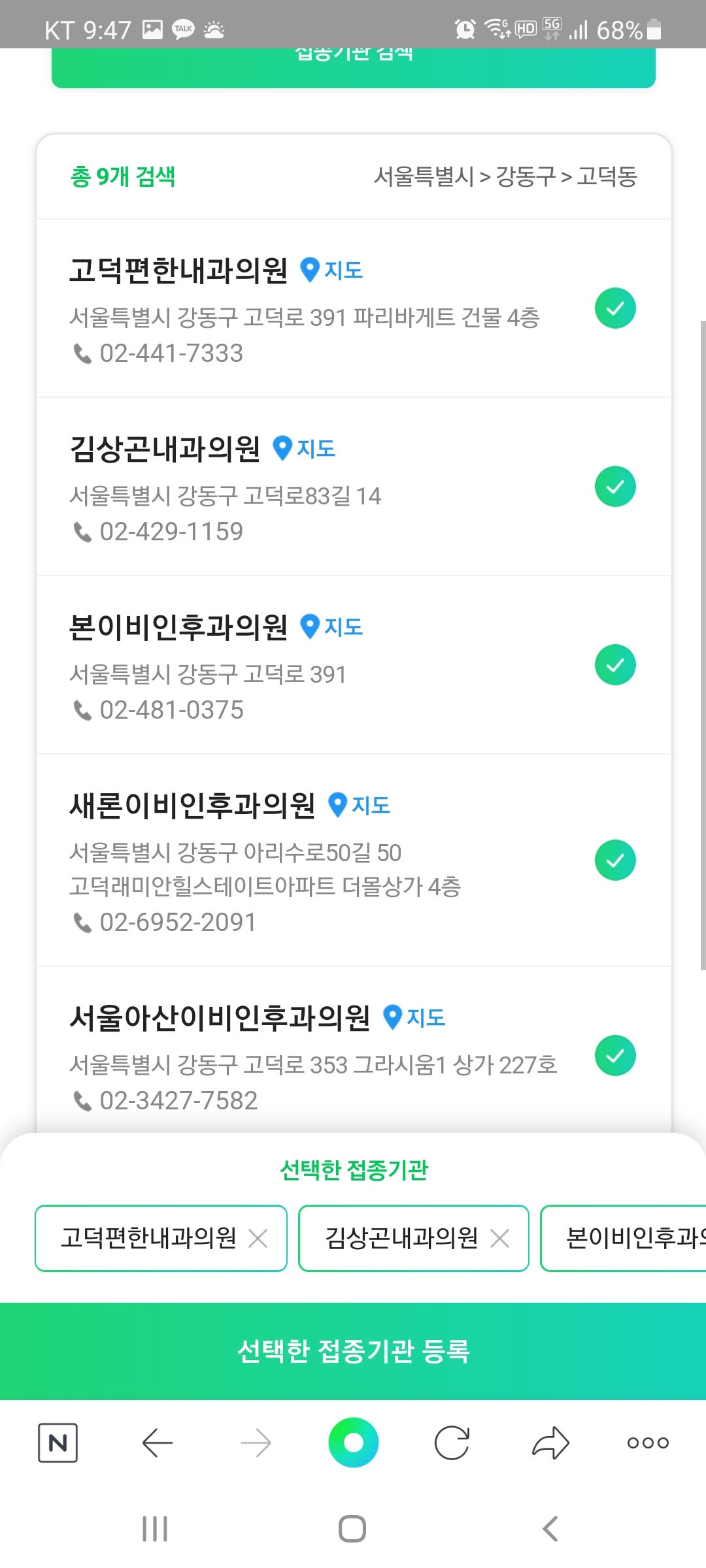Uncheck 고덕편한내과의원 selection
Viewport: 706px width, 1568px height.
[614, 308]
